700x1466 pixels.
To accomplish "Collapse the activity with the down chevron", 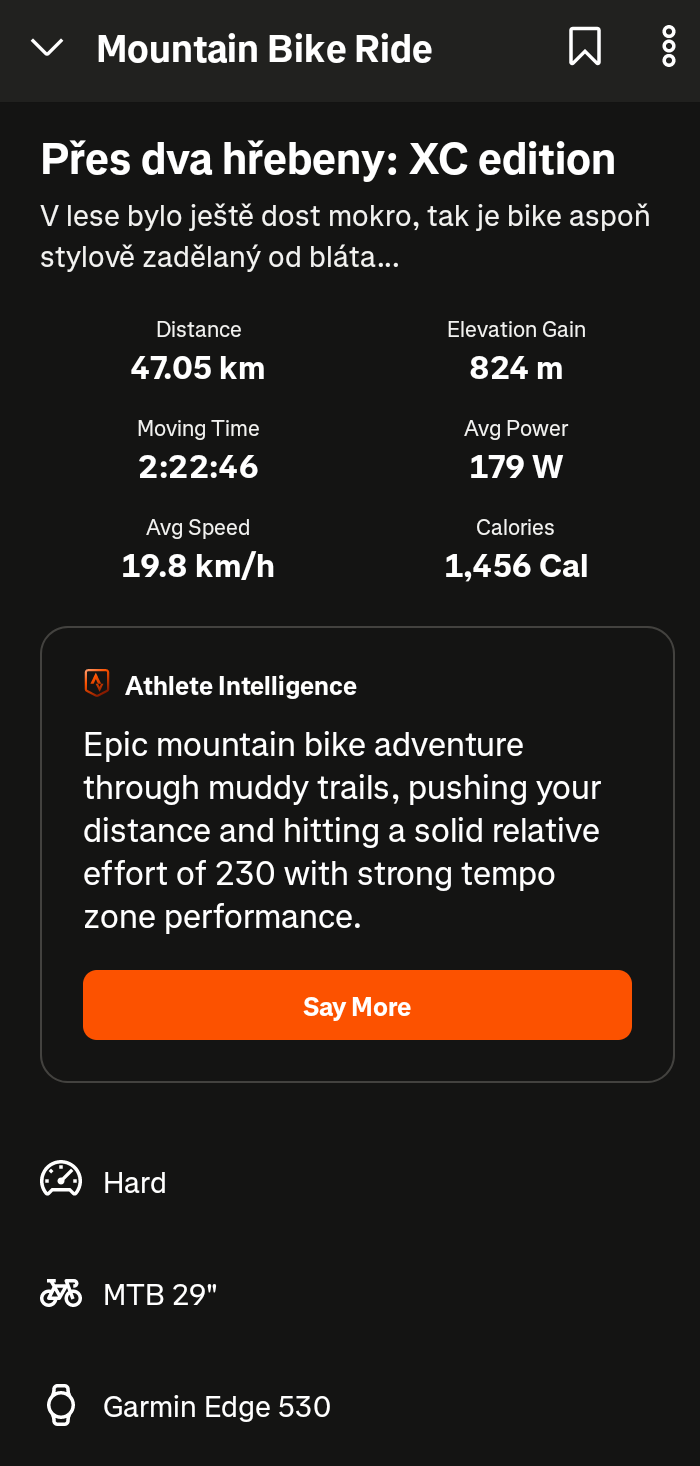I will [x=47, y=47].
